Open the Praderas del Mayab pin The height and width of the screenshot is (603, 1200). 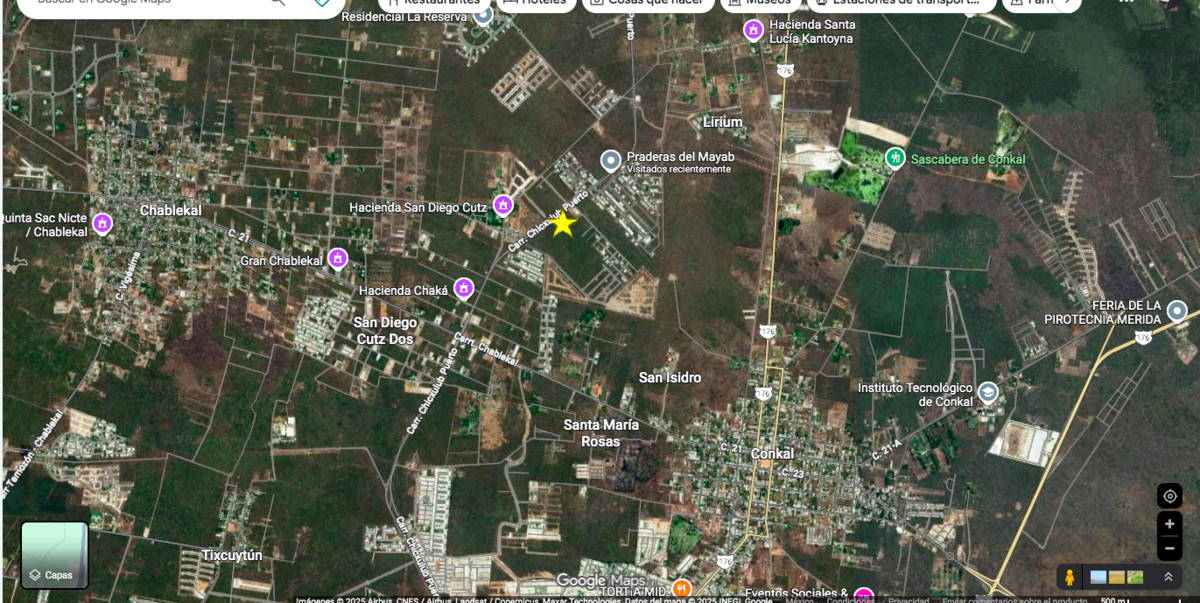(611, 160)
